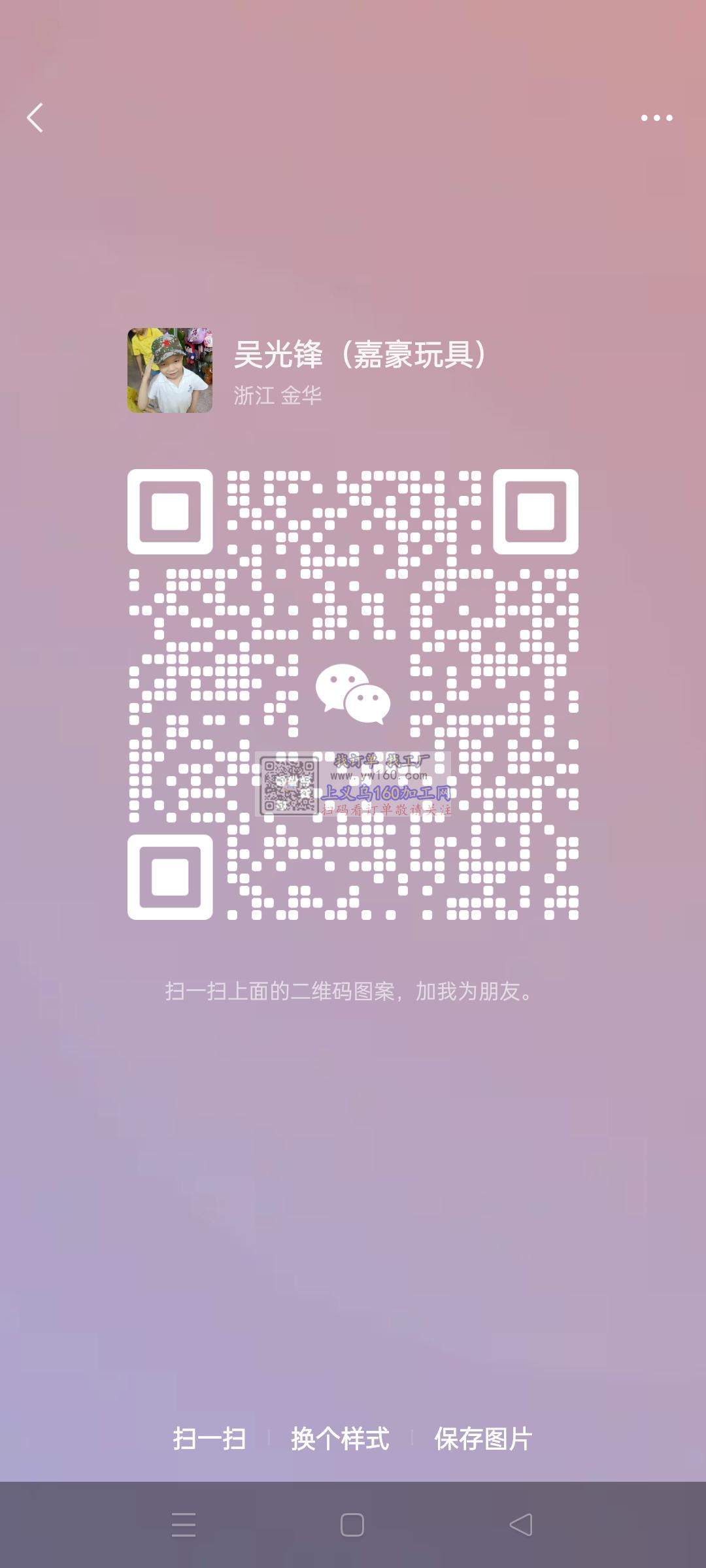Tap 保存图片 to save the QR image
Viewport: 706px width, 1568px height.
click(483, 1439)
